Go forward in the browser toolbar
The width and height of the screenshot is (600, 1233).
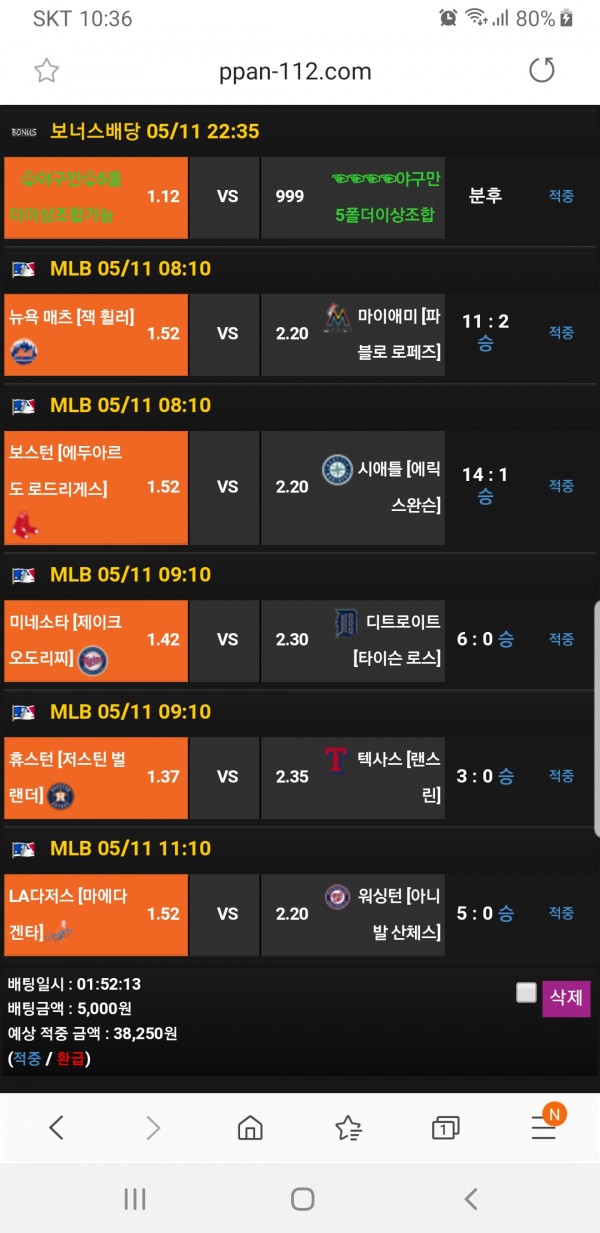click(153, 1128)
